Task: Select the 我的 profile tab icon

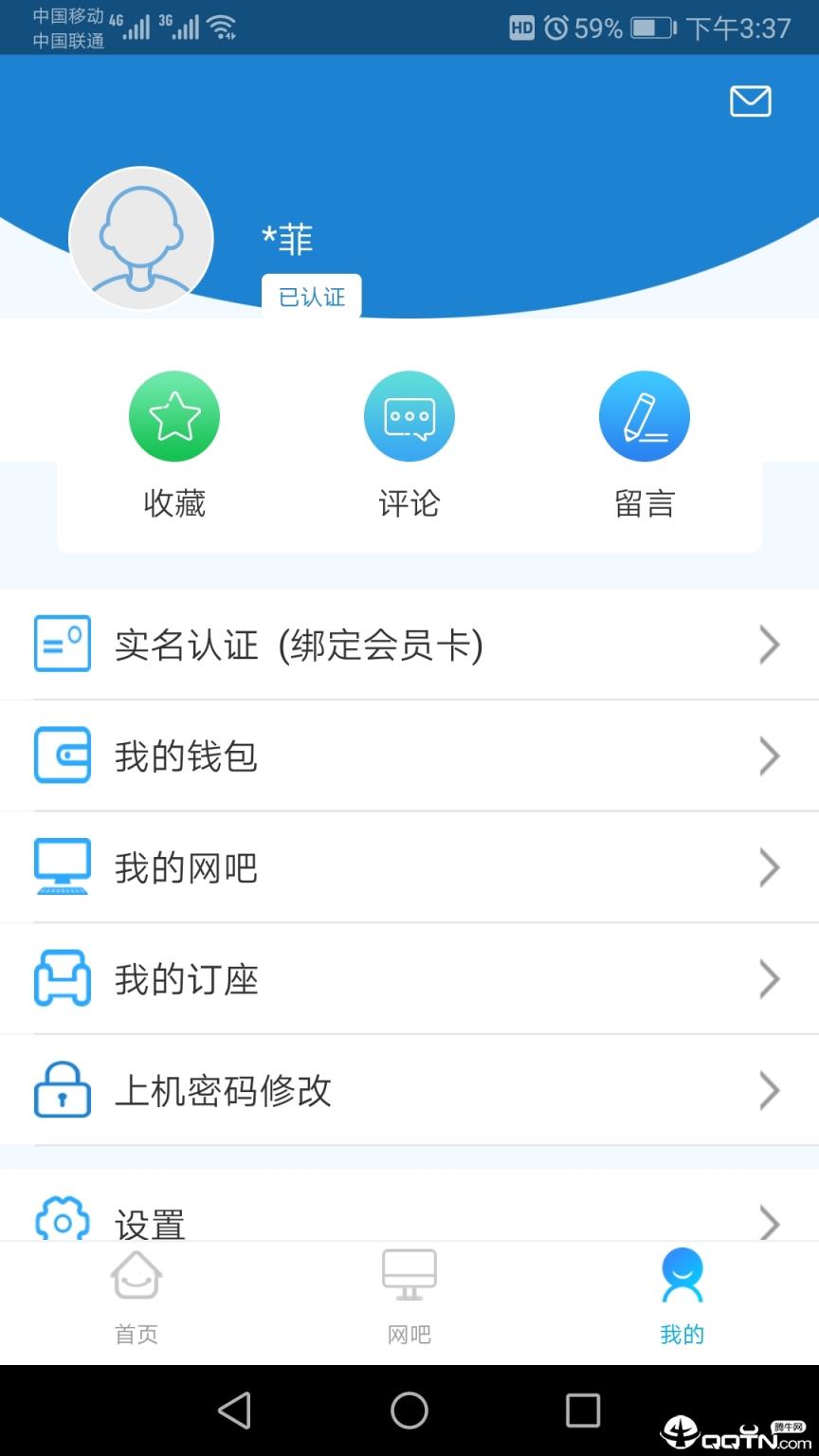Action: (x=682, y=1276)
